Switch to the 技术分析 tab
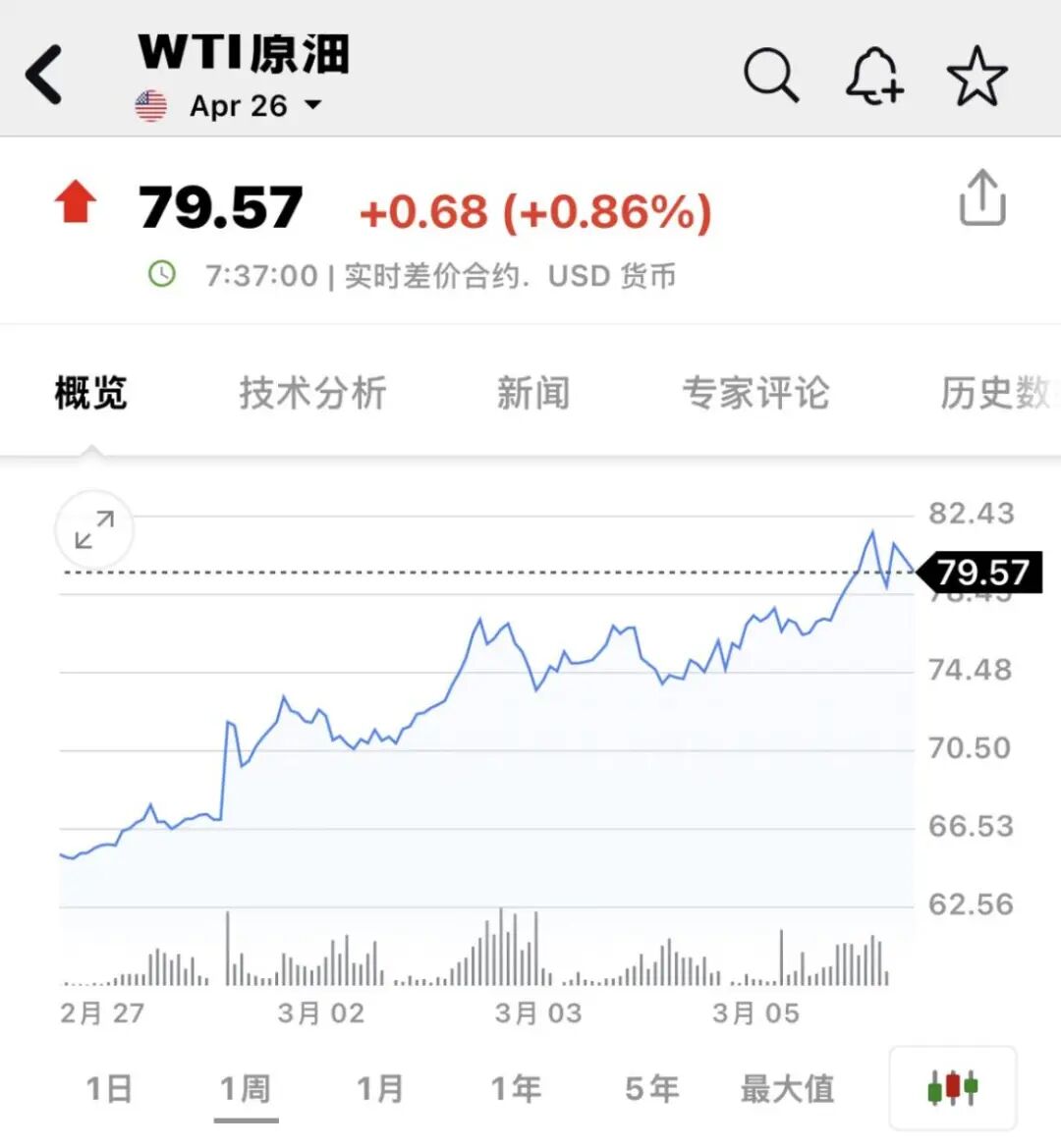 [310, 393]
